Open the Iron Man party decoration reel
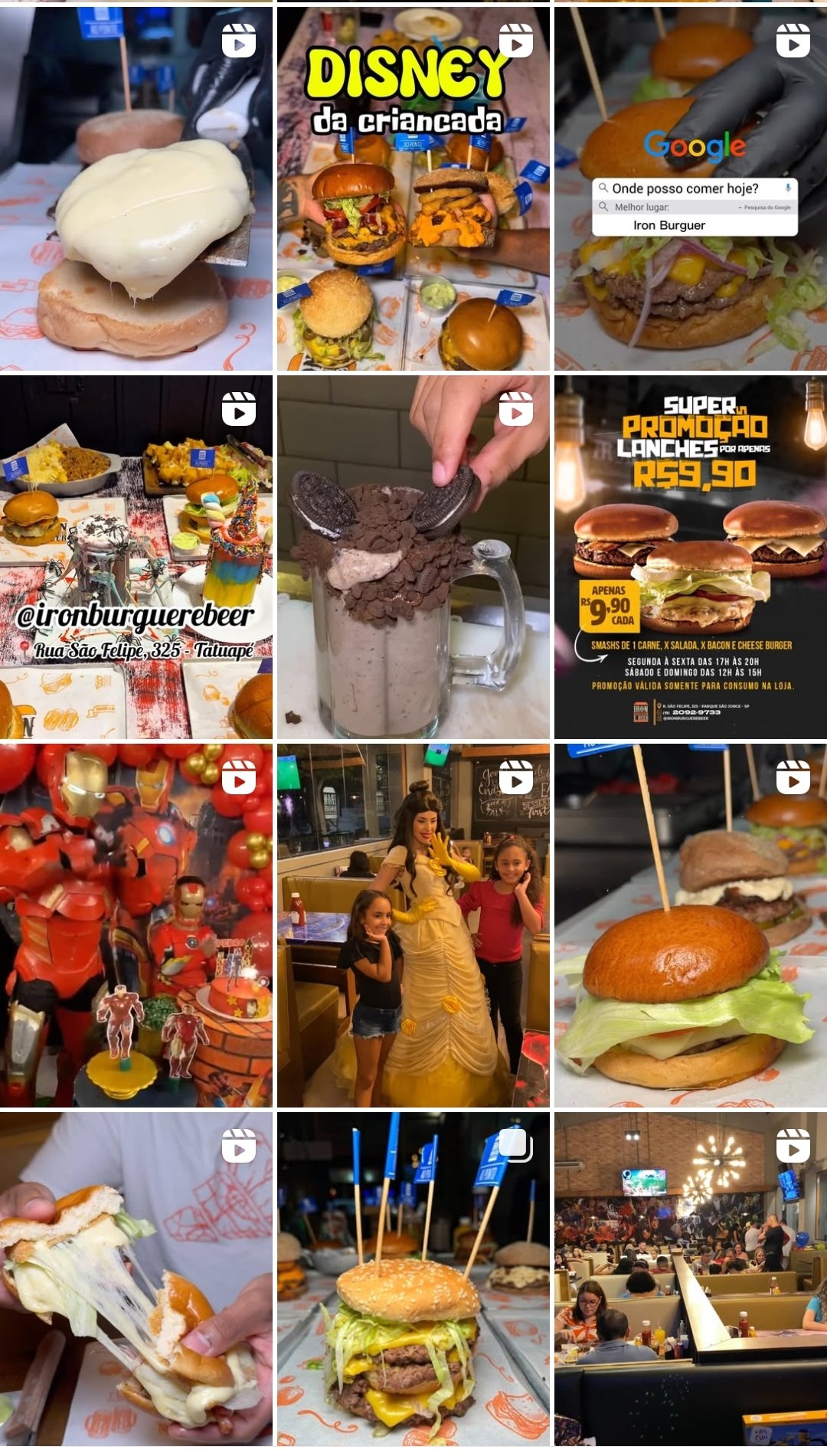Image resolution: width=827 pixels, height=1456 pixels. tap(136, 925)
